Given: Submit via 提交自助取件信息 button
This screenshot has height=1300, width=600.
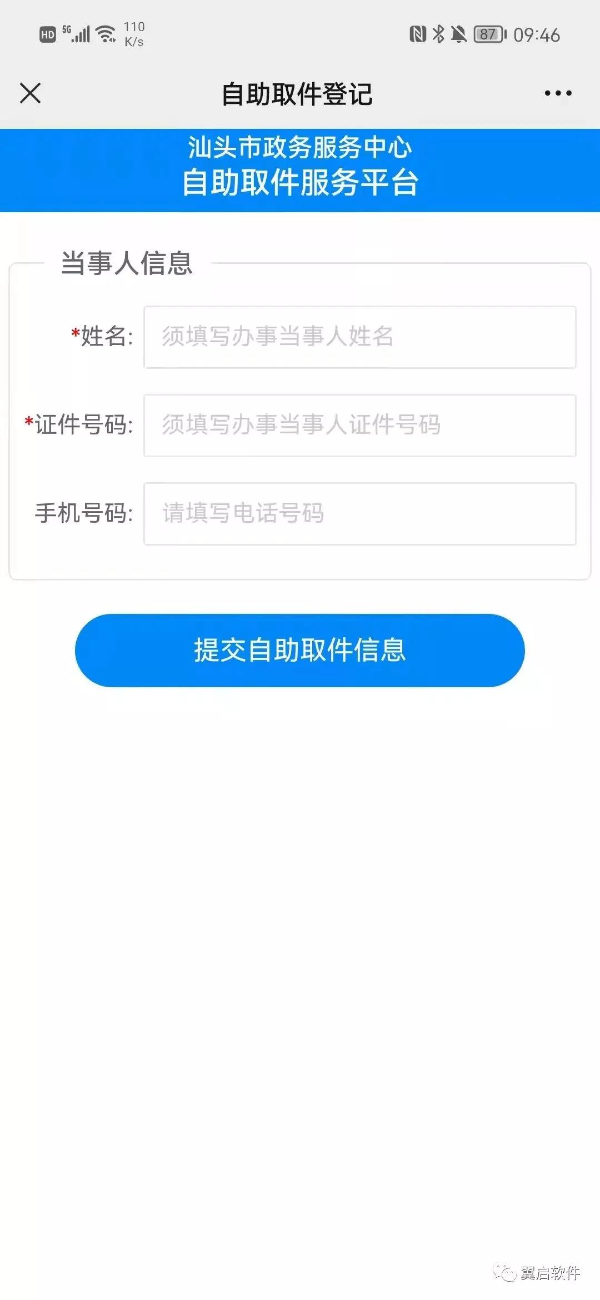Looking at the screenshot, I should click(x=300, y=650).
